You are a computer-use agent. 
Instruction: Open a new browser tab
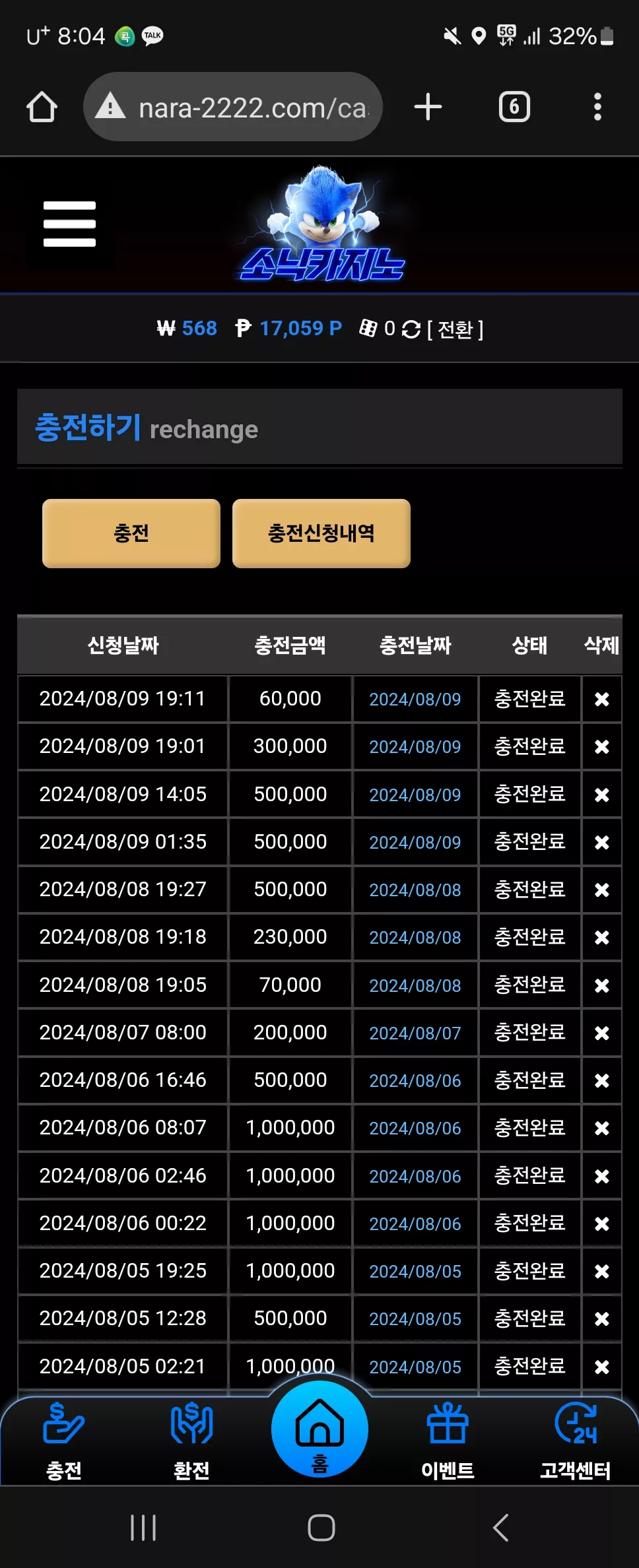click(x=428, y=107)
